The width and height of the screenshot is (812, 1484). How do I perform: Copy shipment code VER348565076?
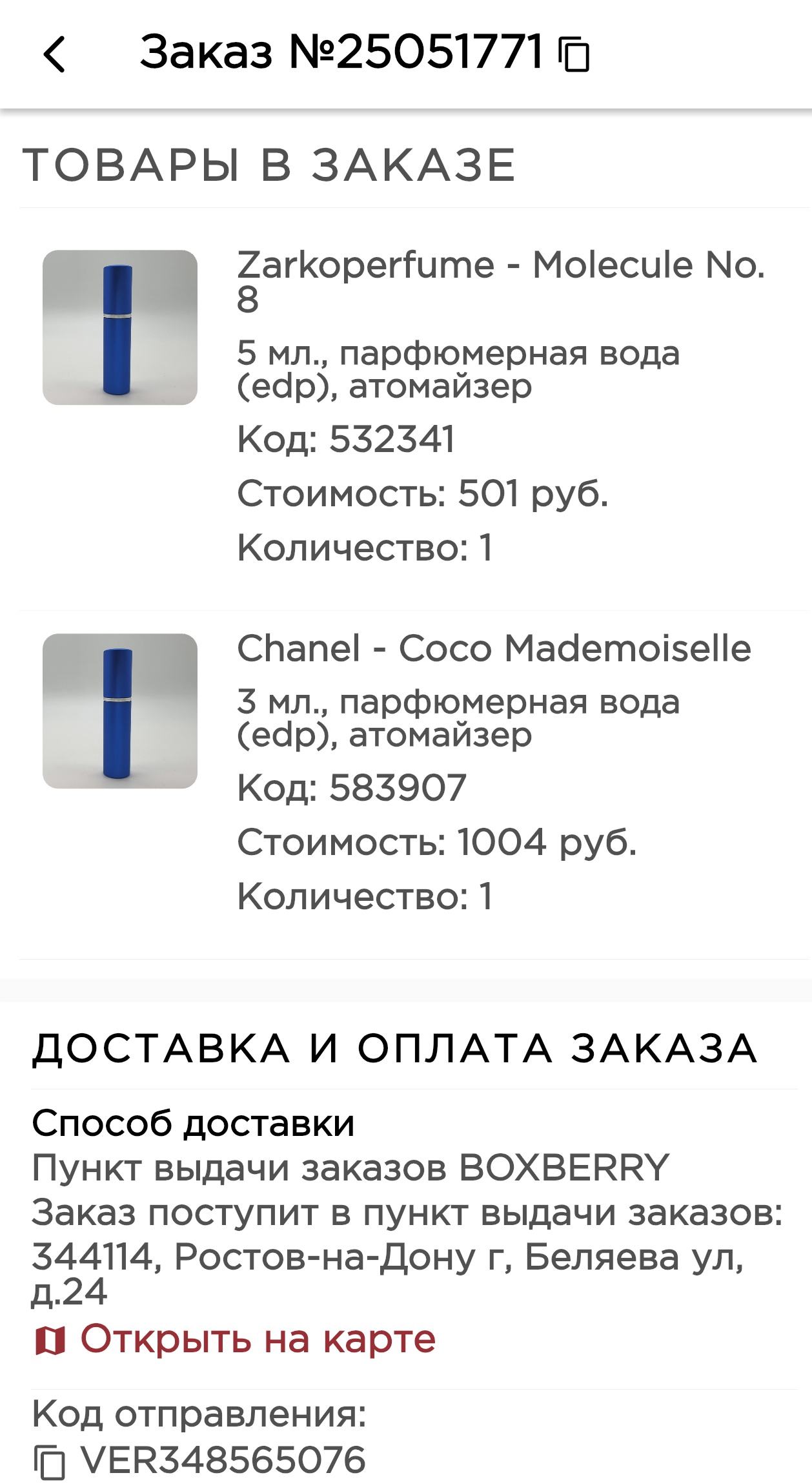point(49,1461)
